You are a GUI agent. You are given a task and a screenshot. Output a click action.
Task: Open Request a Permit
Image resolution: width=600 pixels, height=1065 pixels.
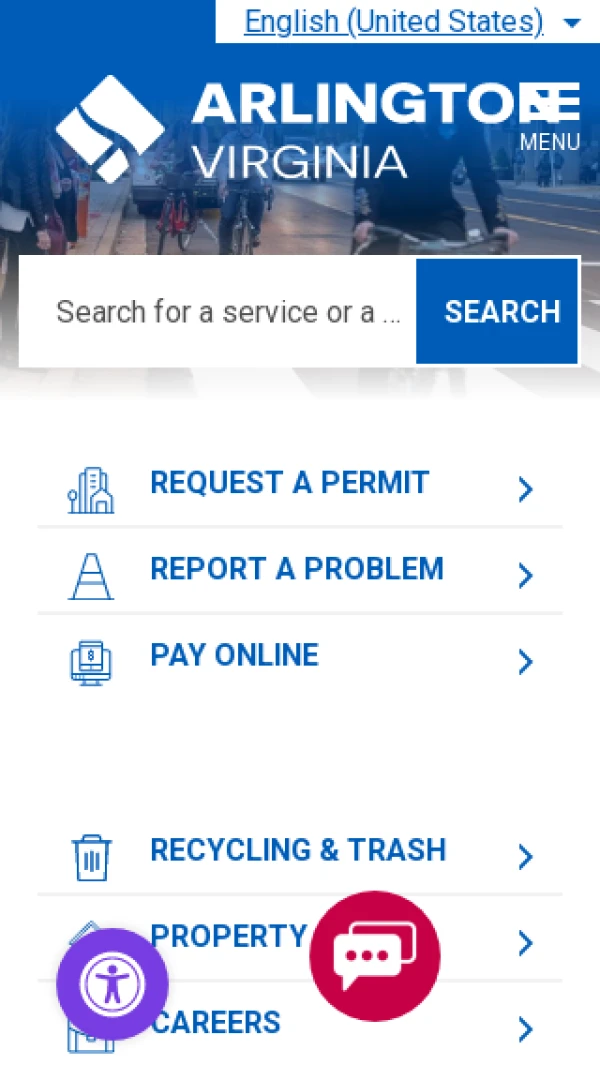300,484
